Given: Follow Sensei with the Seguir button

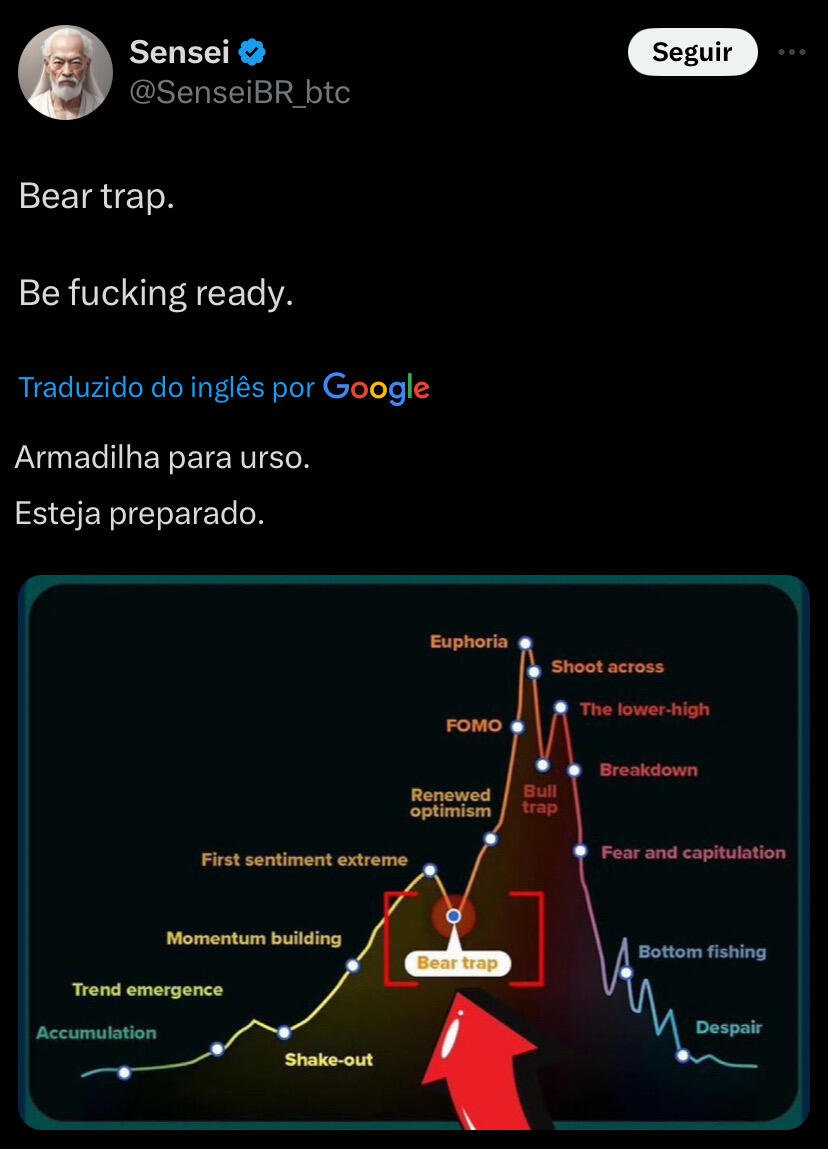Looking at the screenshot, I should pyautogui.click(x=692, y=52).
